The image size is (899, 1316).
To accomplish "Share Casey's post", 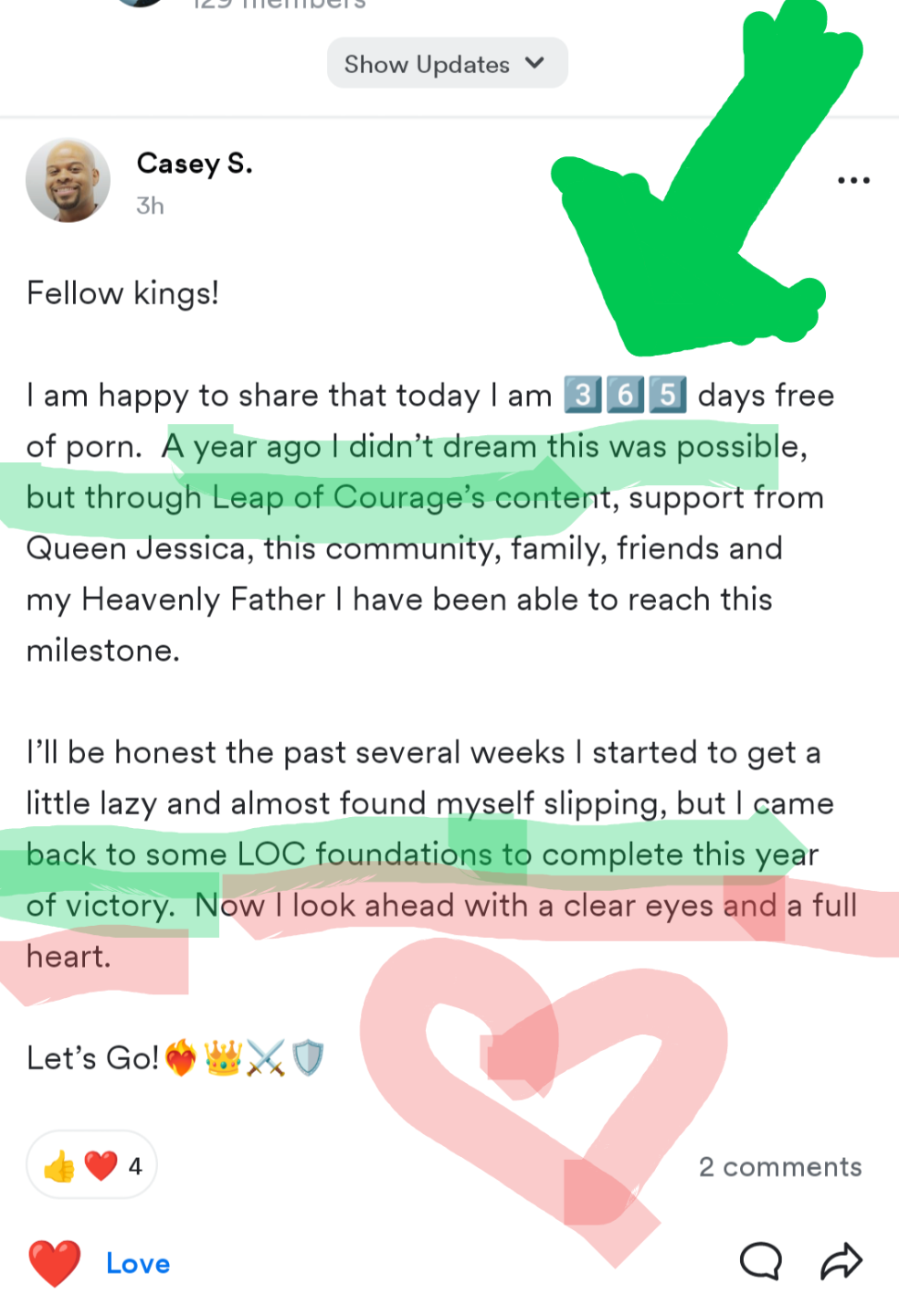I will (841, 1262).
